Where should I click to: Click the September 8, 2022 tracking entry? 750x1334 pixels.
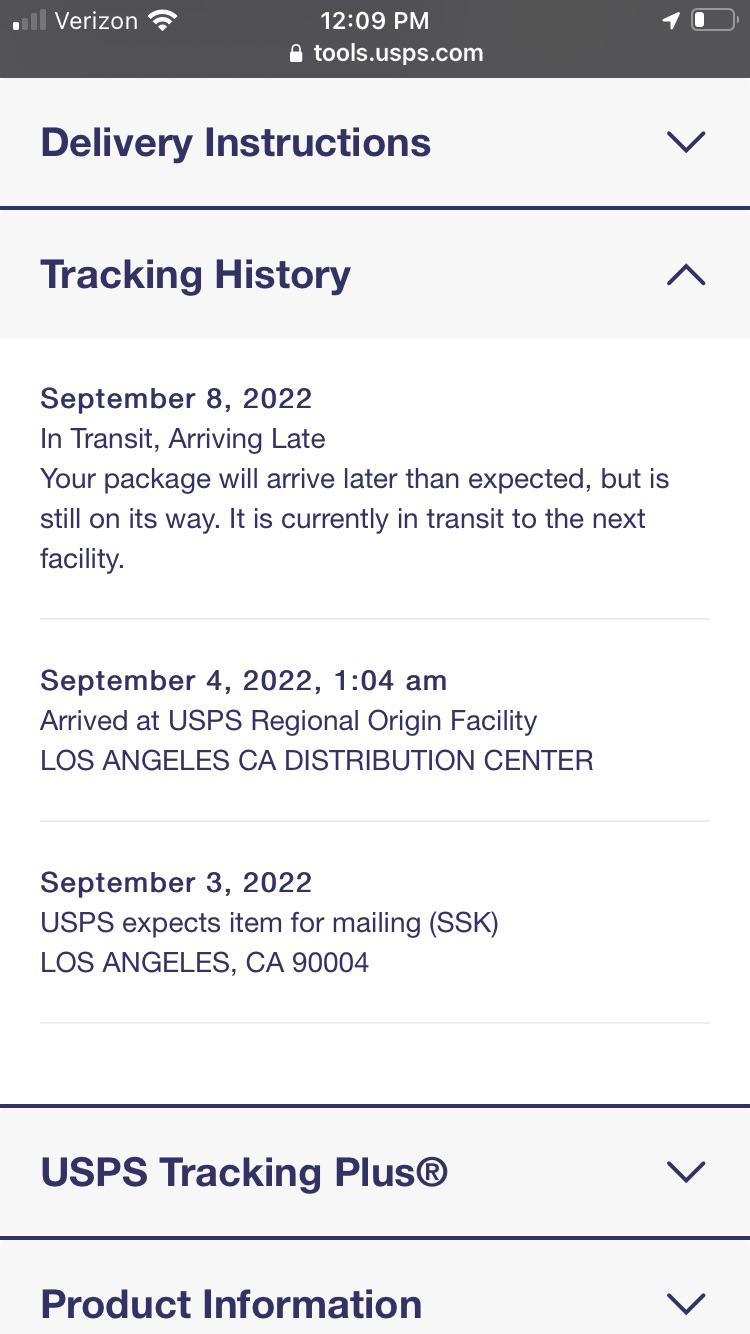click(176, 398)
